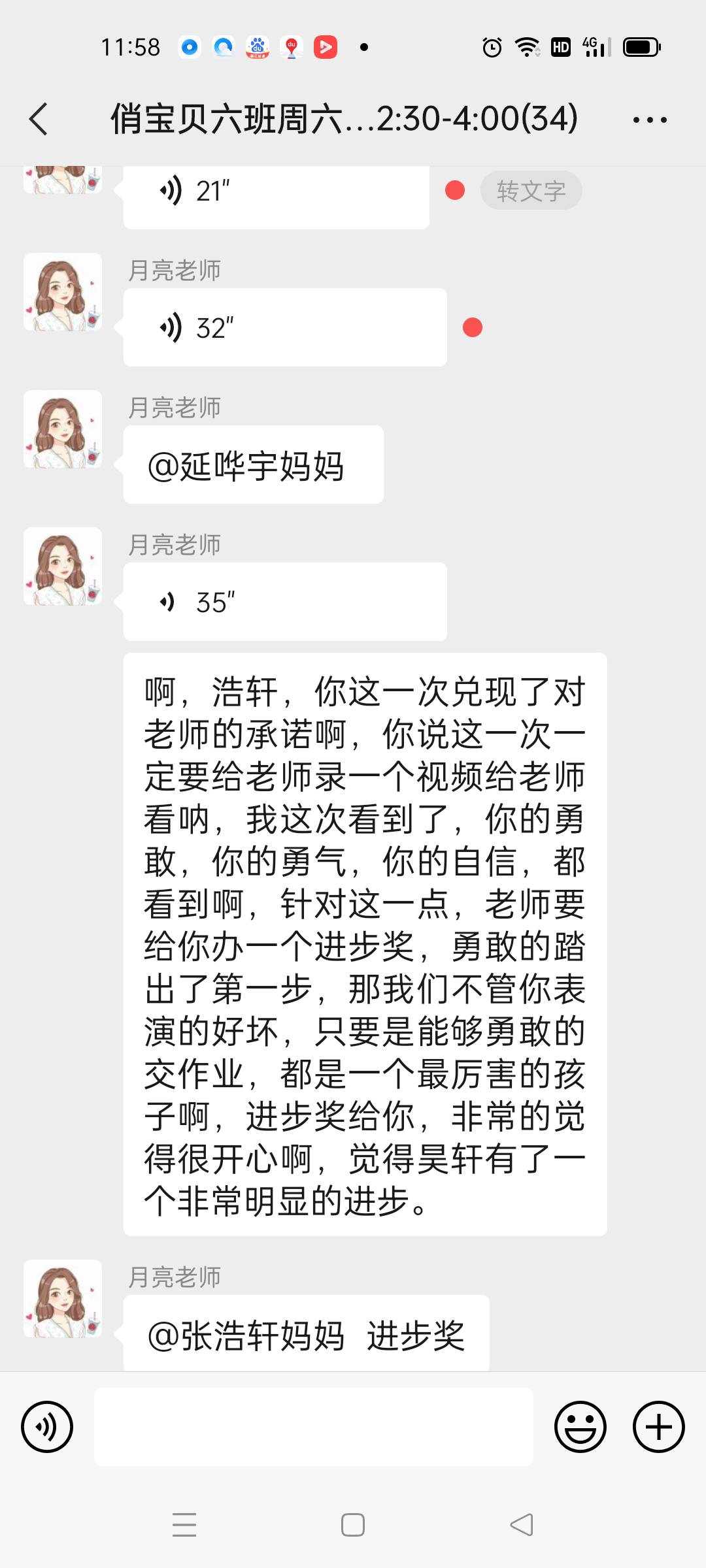Tap the back triangle navigation key
The height and width of the screenshot is (1568, 706).
pyautogui.click(x=520, y=1526)
